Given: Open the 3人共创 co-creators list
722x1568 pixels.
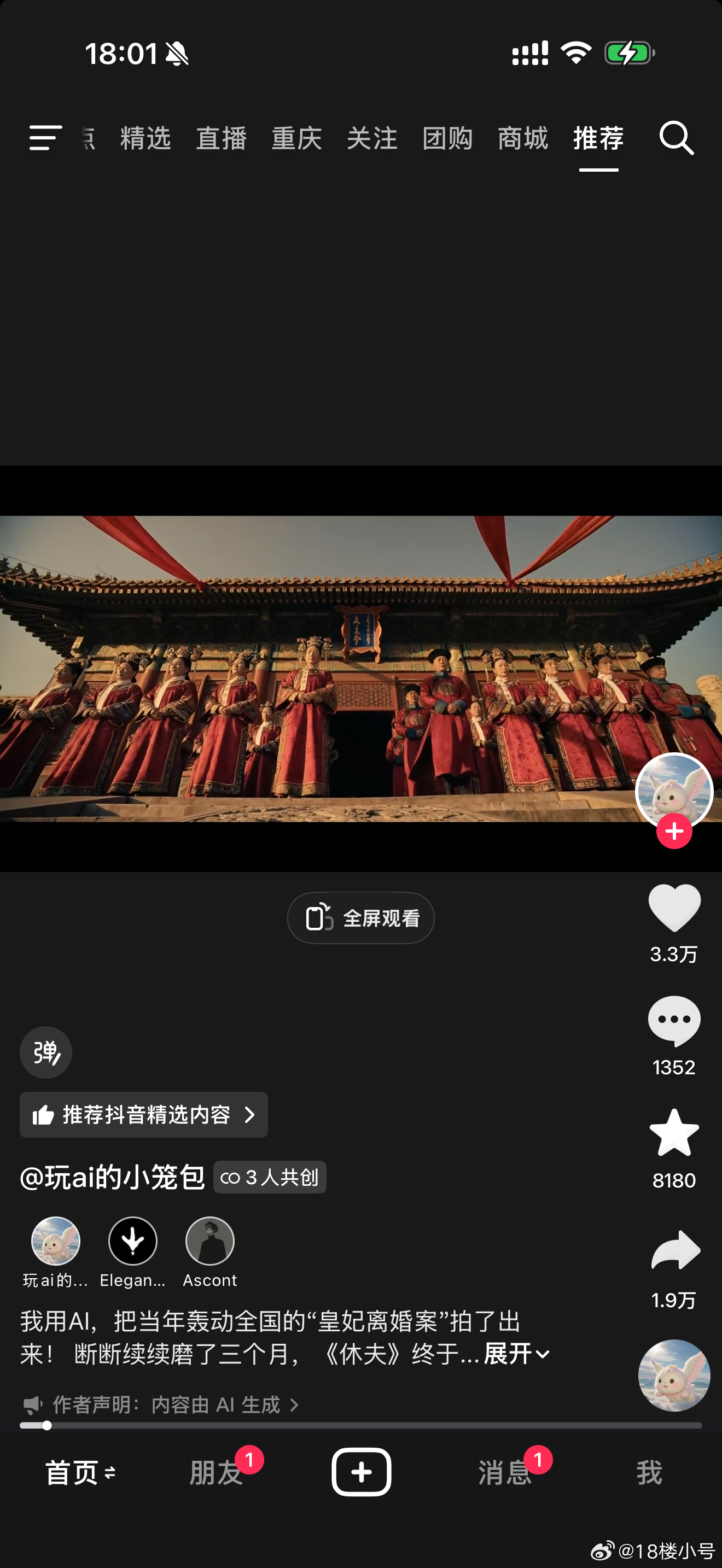Looking at the screenshot, I should [x=270, y=1177].
